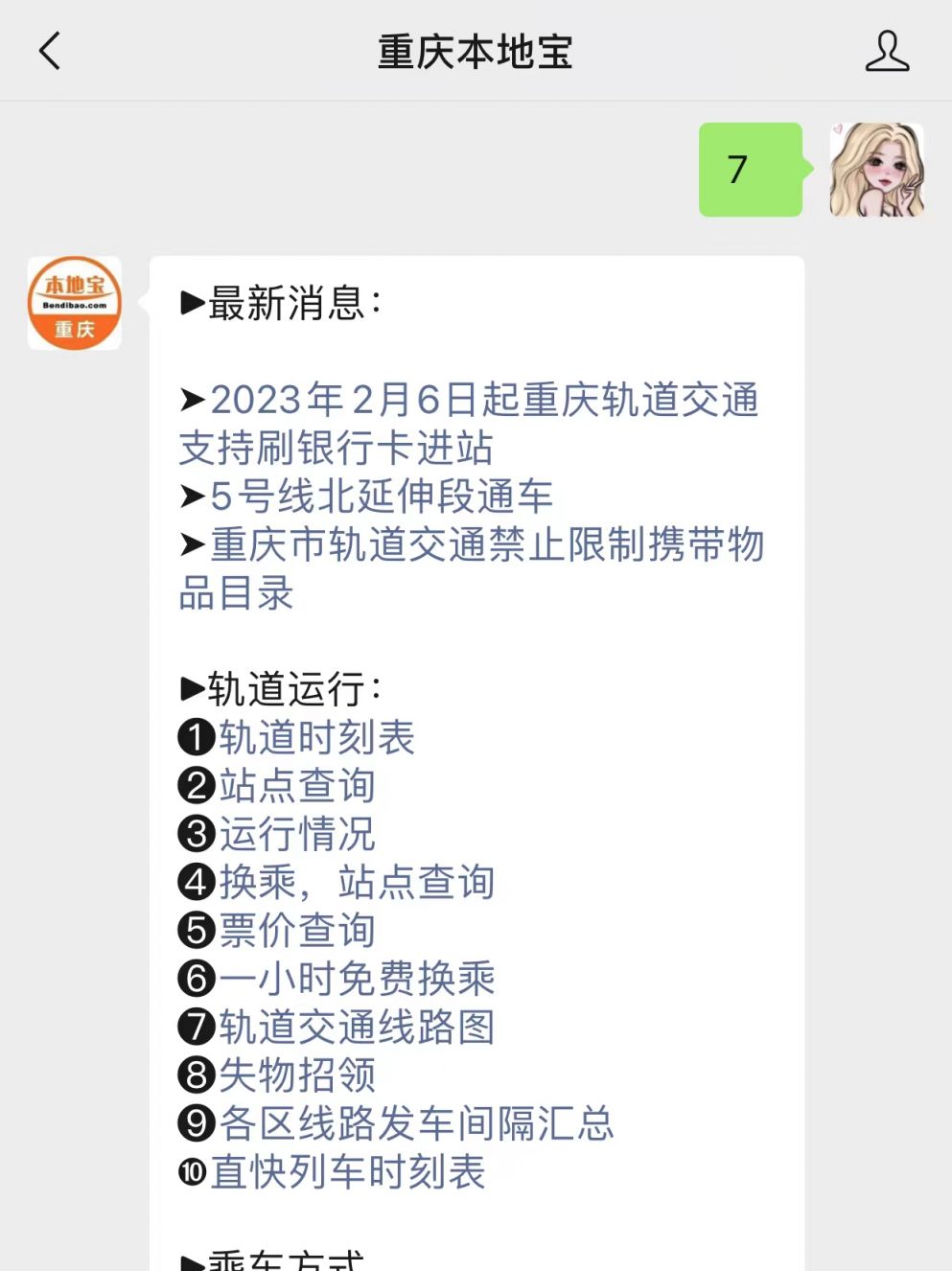This screenshot has width=952, height=1271.
Task: Open the 一小时免费换乘 link
Action: tap(357, 979)
